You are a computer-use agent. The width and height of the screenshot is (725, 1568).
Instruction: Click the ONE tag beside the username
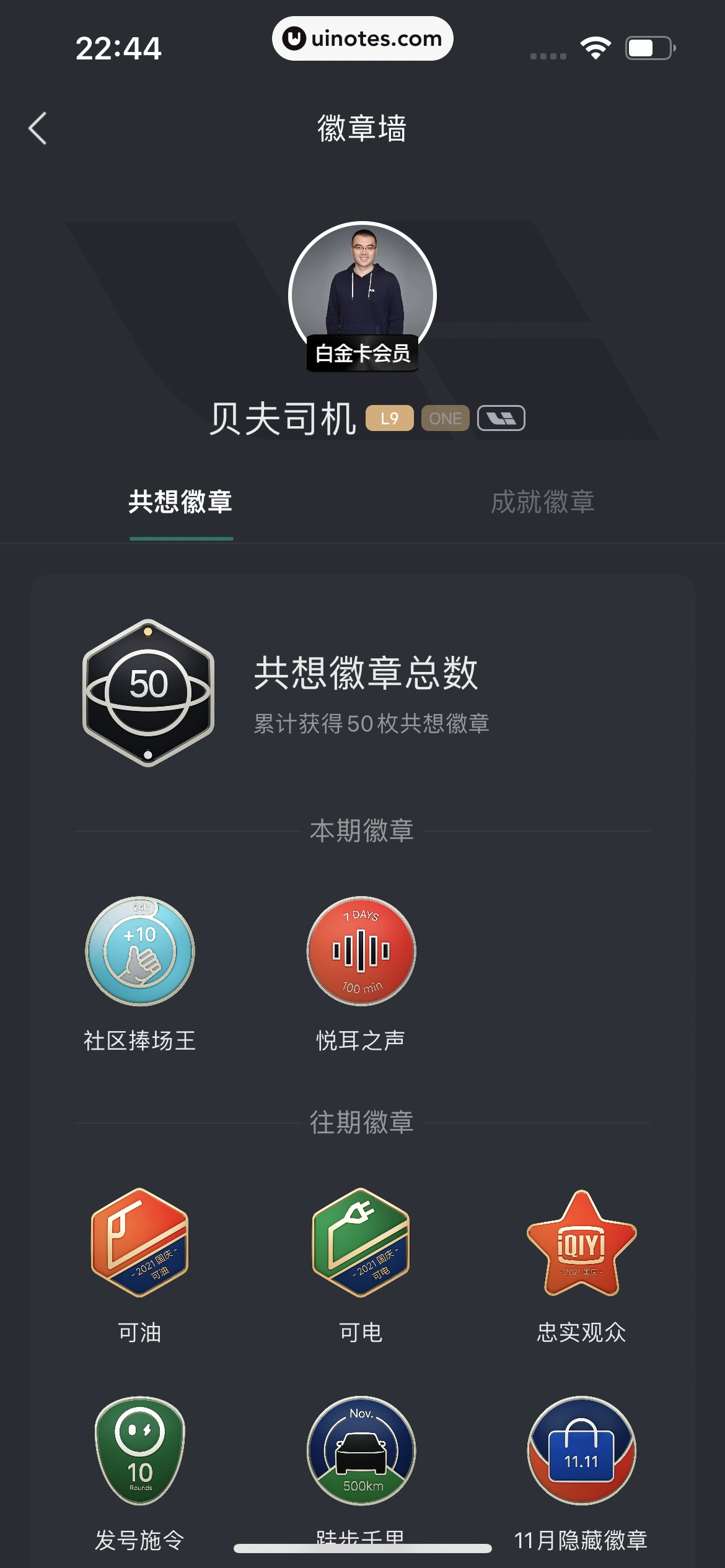(x=444, y=419)
